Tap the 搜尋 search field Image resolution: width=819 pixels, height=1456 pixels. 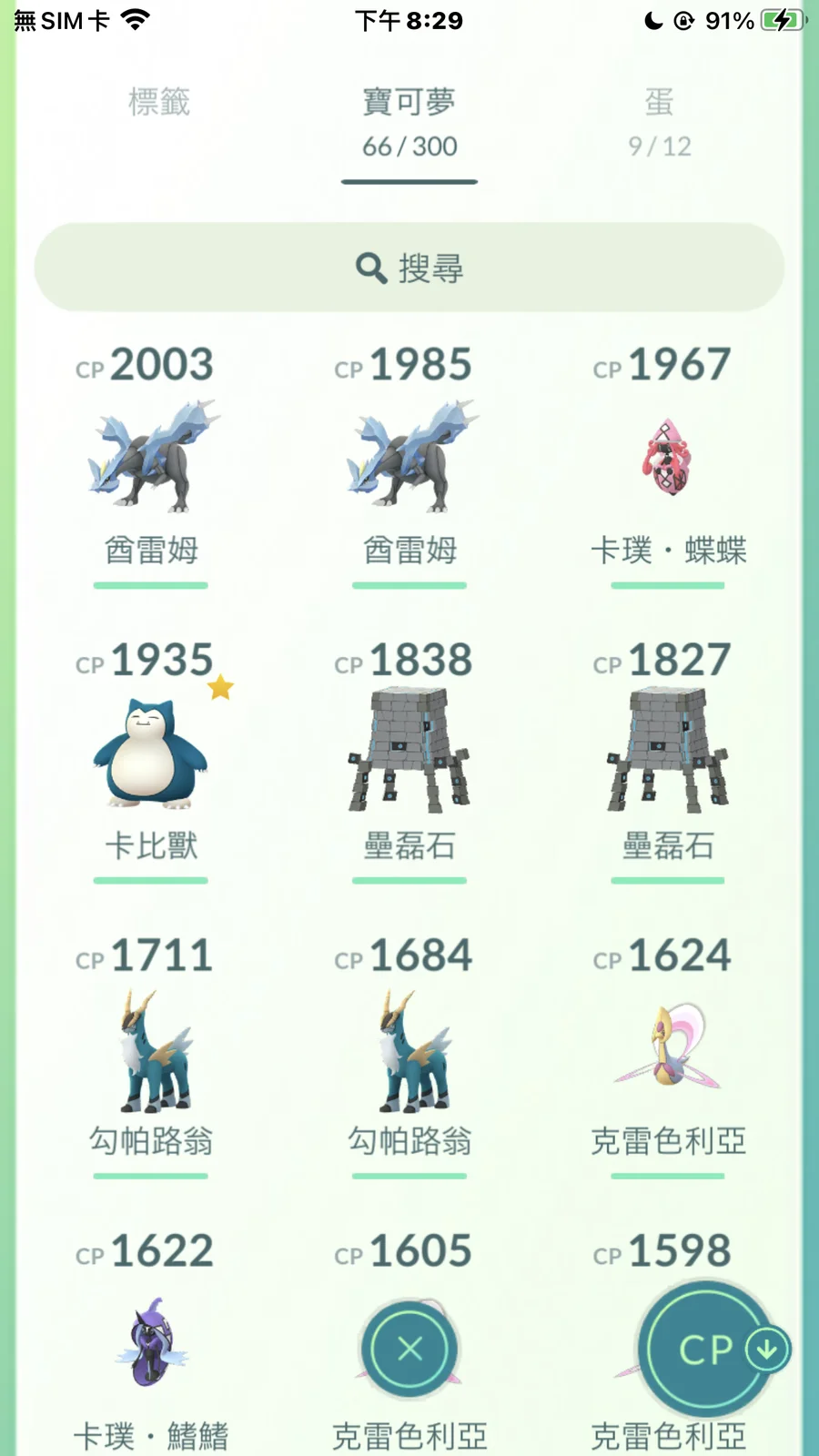409,268
